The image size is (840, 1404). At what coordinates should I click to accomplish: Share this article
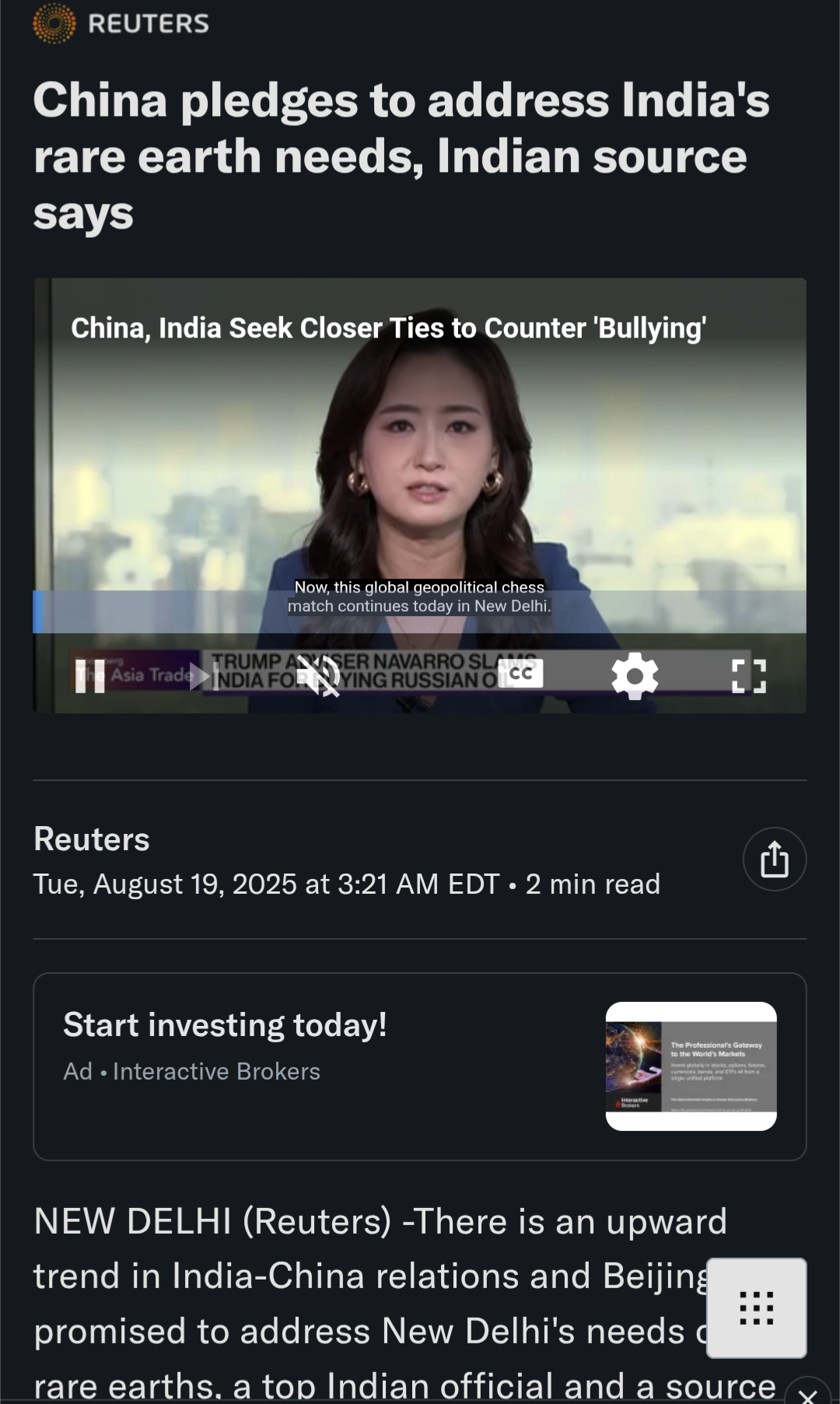coord(774,860)
